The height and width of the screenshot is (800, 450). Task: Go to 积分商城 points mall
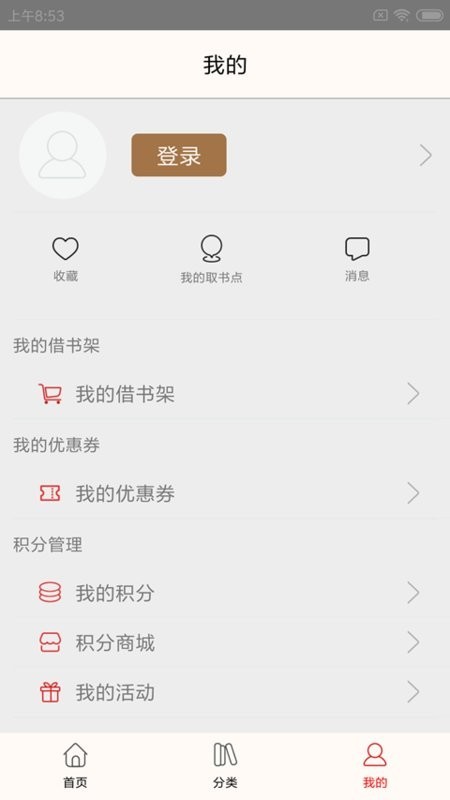click(x=225, y=642)
